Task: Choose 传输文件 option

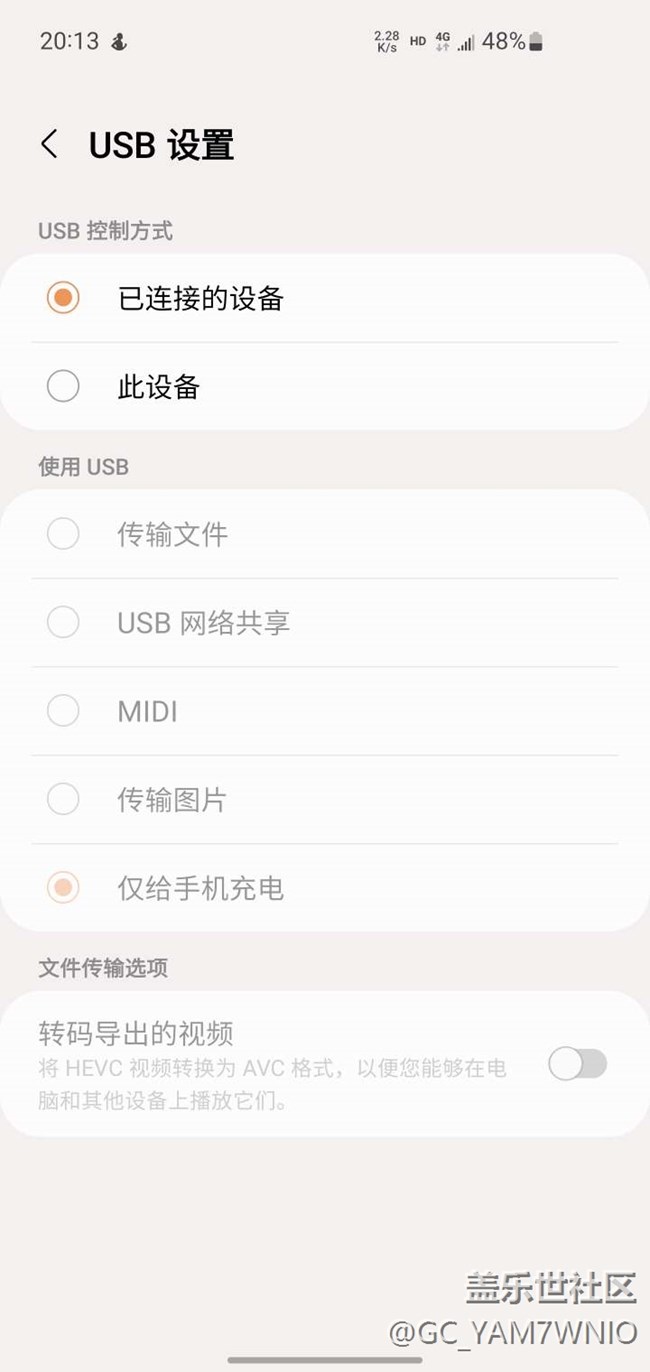Action: [x=325, y=534]
